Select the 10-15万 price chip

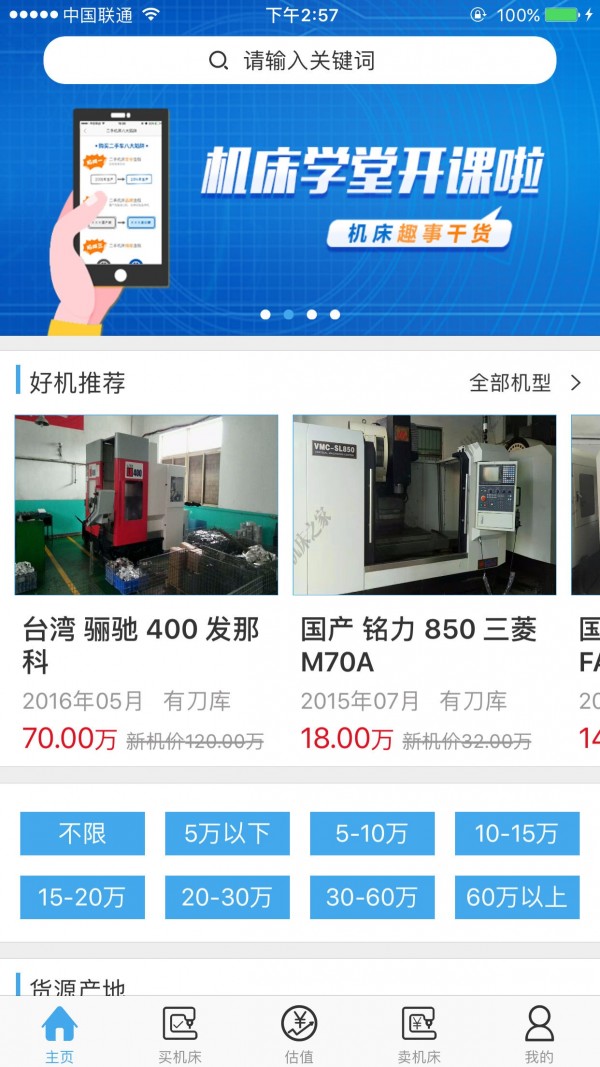(517, 833)
